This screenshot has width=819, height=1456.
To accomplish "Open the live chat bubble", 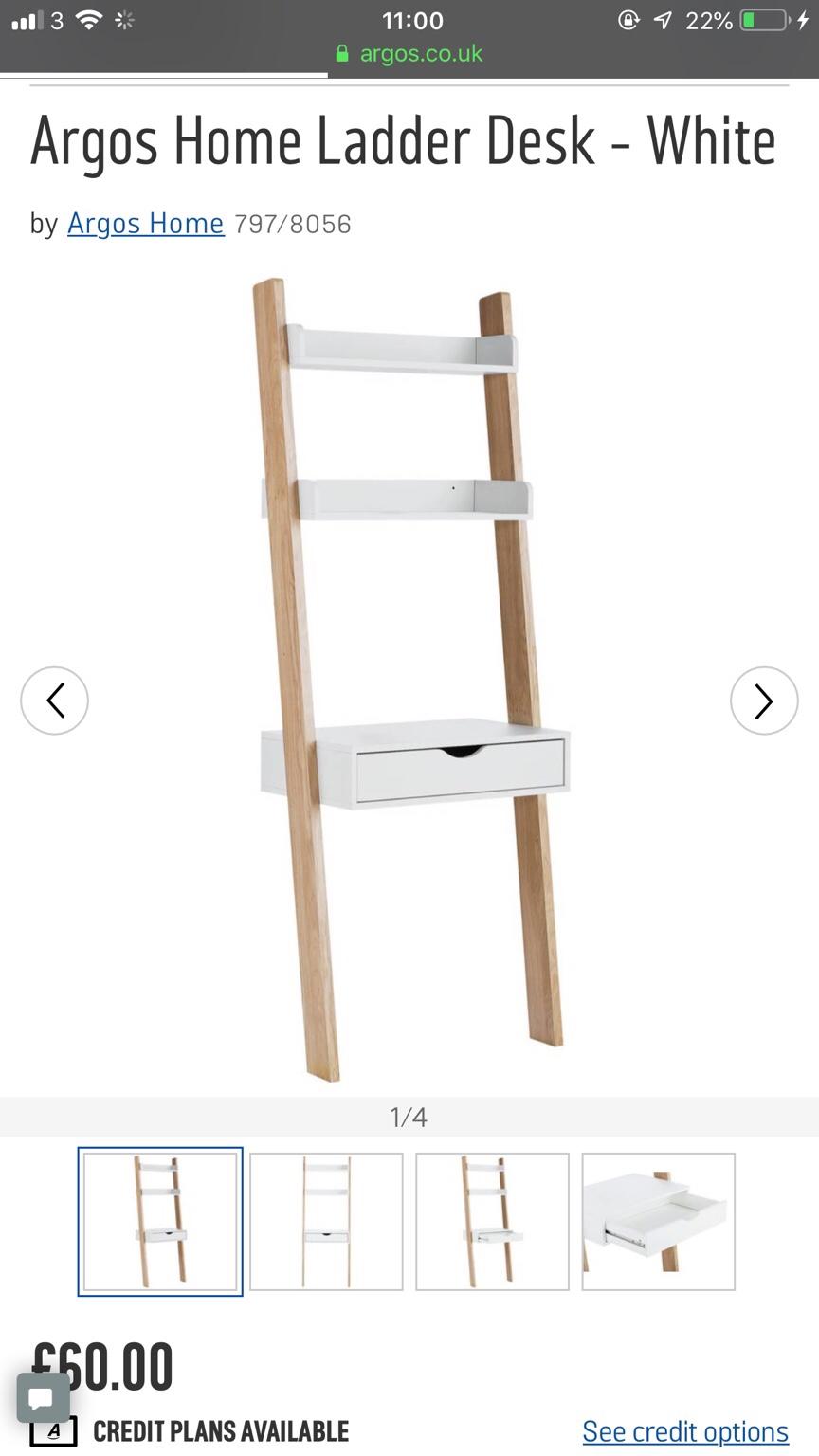I will click(x=43, y=1399).
